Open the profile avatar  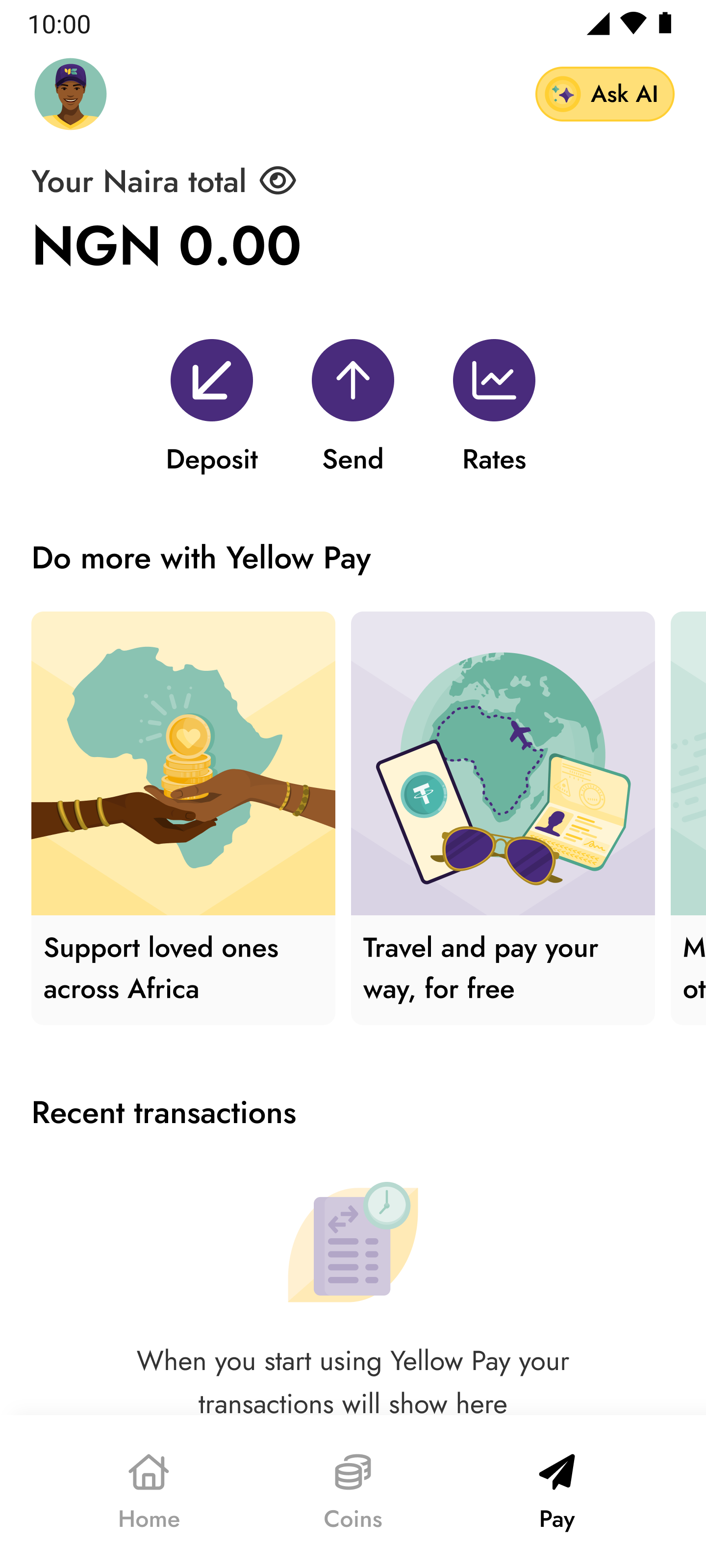[70, 95]
